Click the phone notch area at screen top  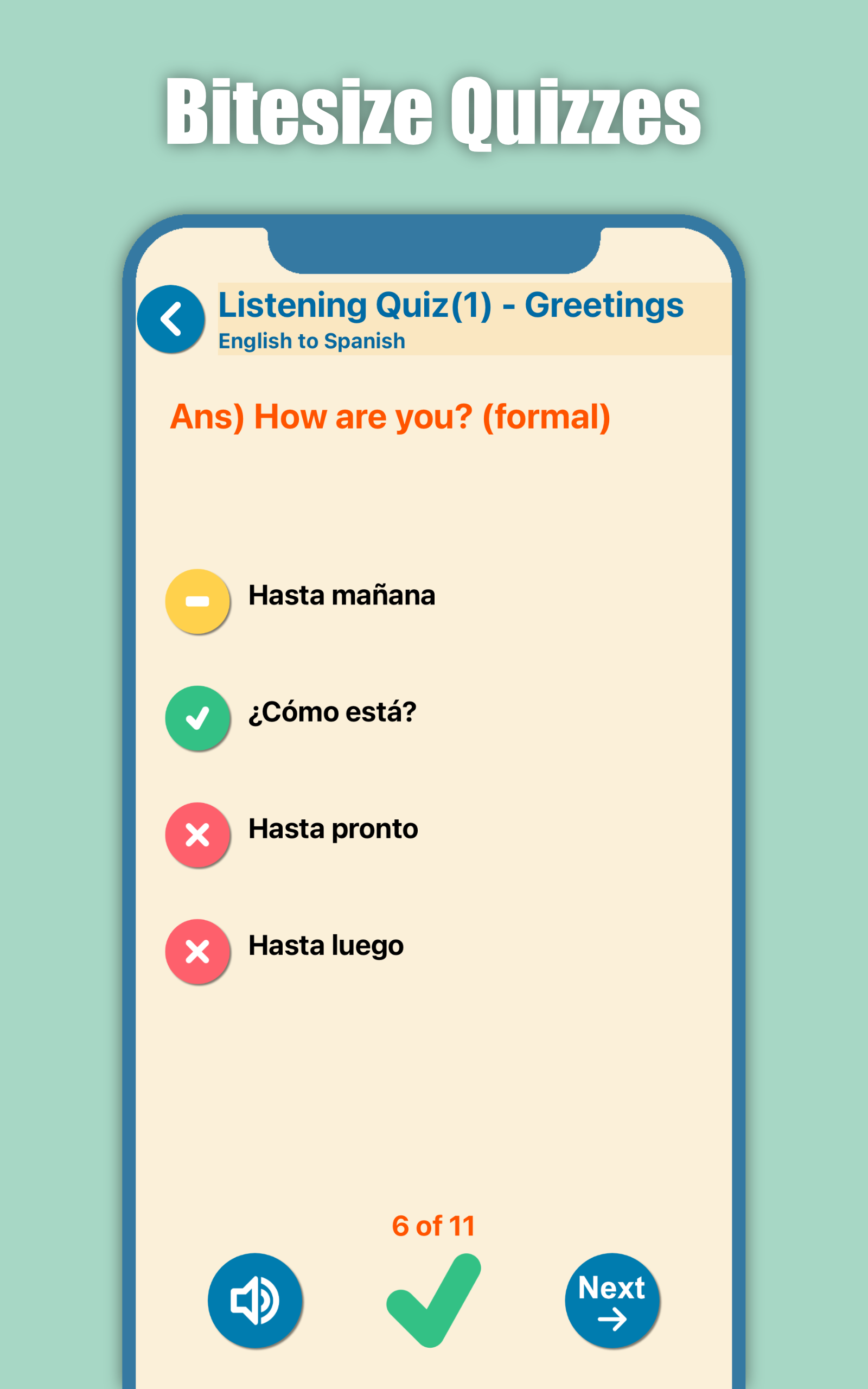434,247
